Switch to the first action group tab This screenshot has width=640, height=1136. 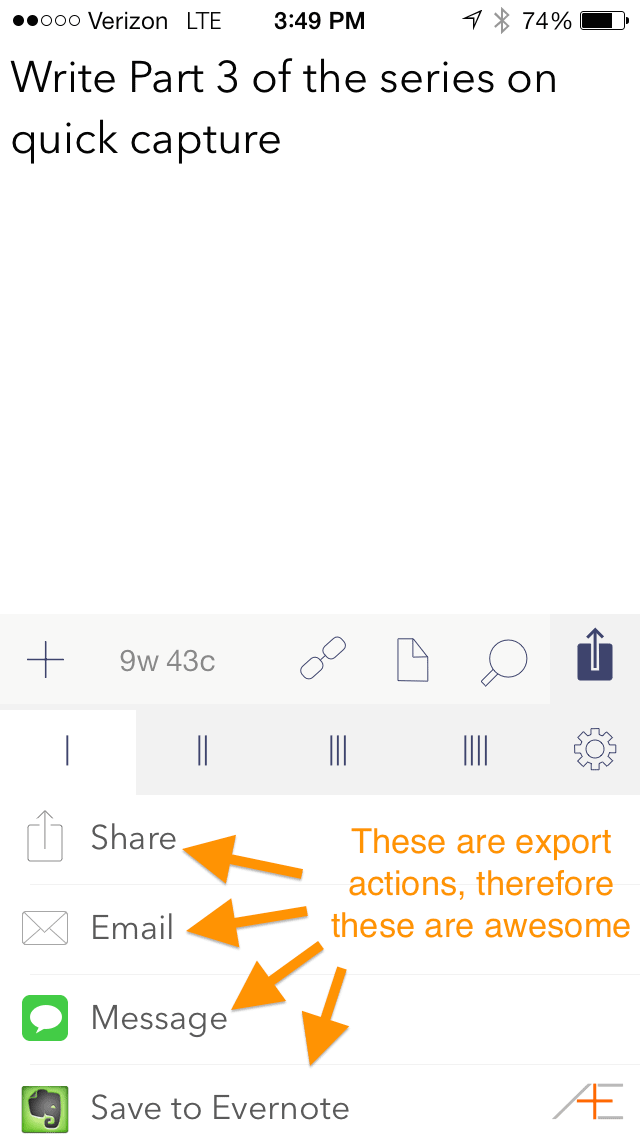67,751
